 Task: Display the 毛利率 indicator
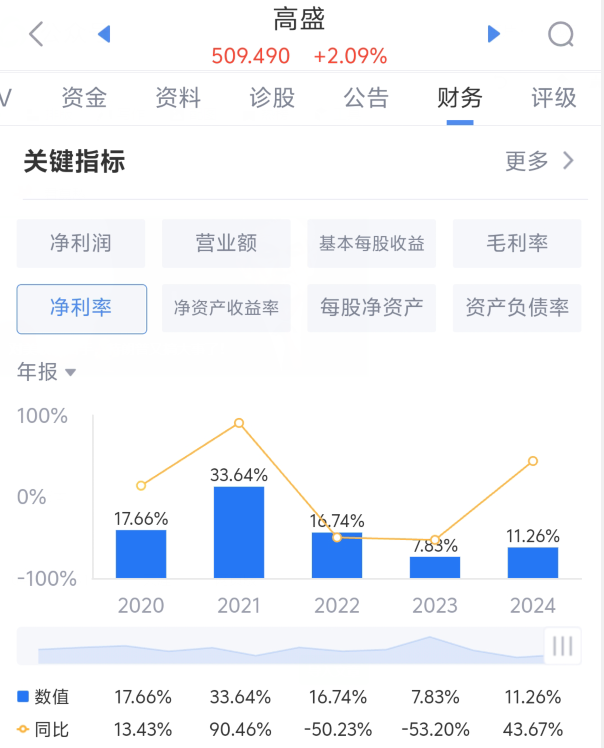pos(517,243)
